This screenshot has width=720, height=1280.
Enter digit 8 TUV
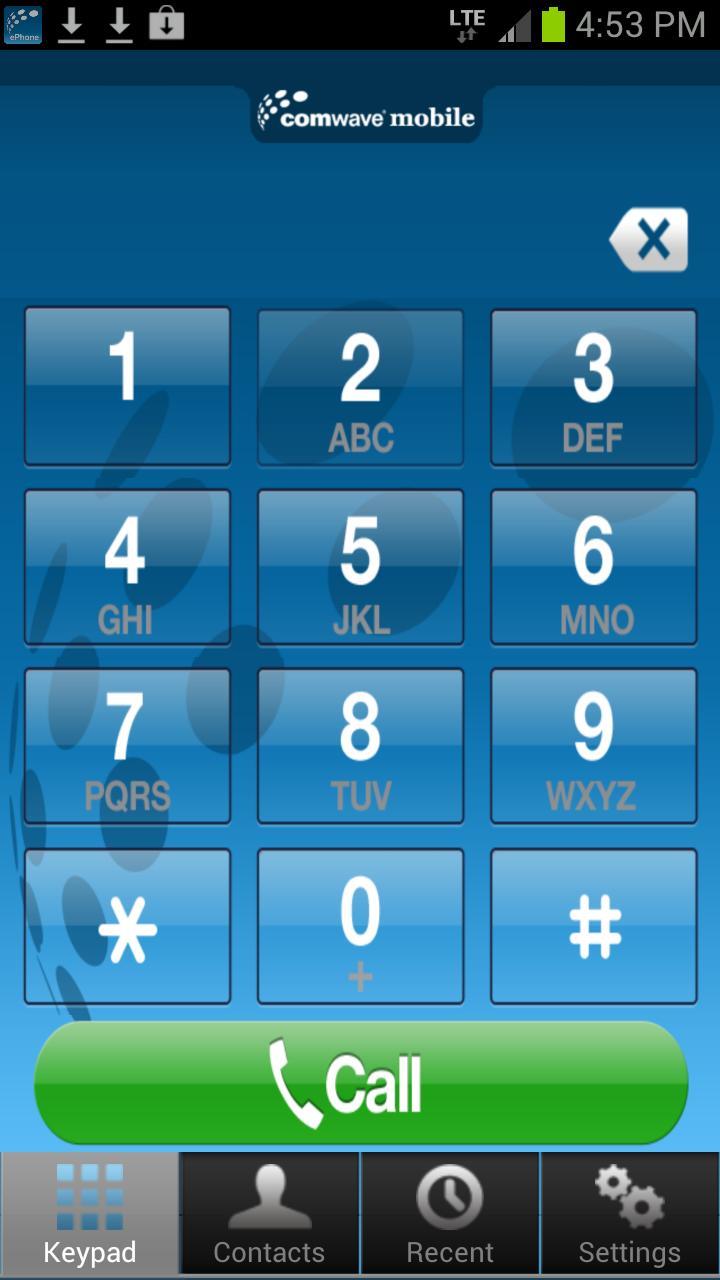tap(360, 746)
